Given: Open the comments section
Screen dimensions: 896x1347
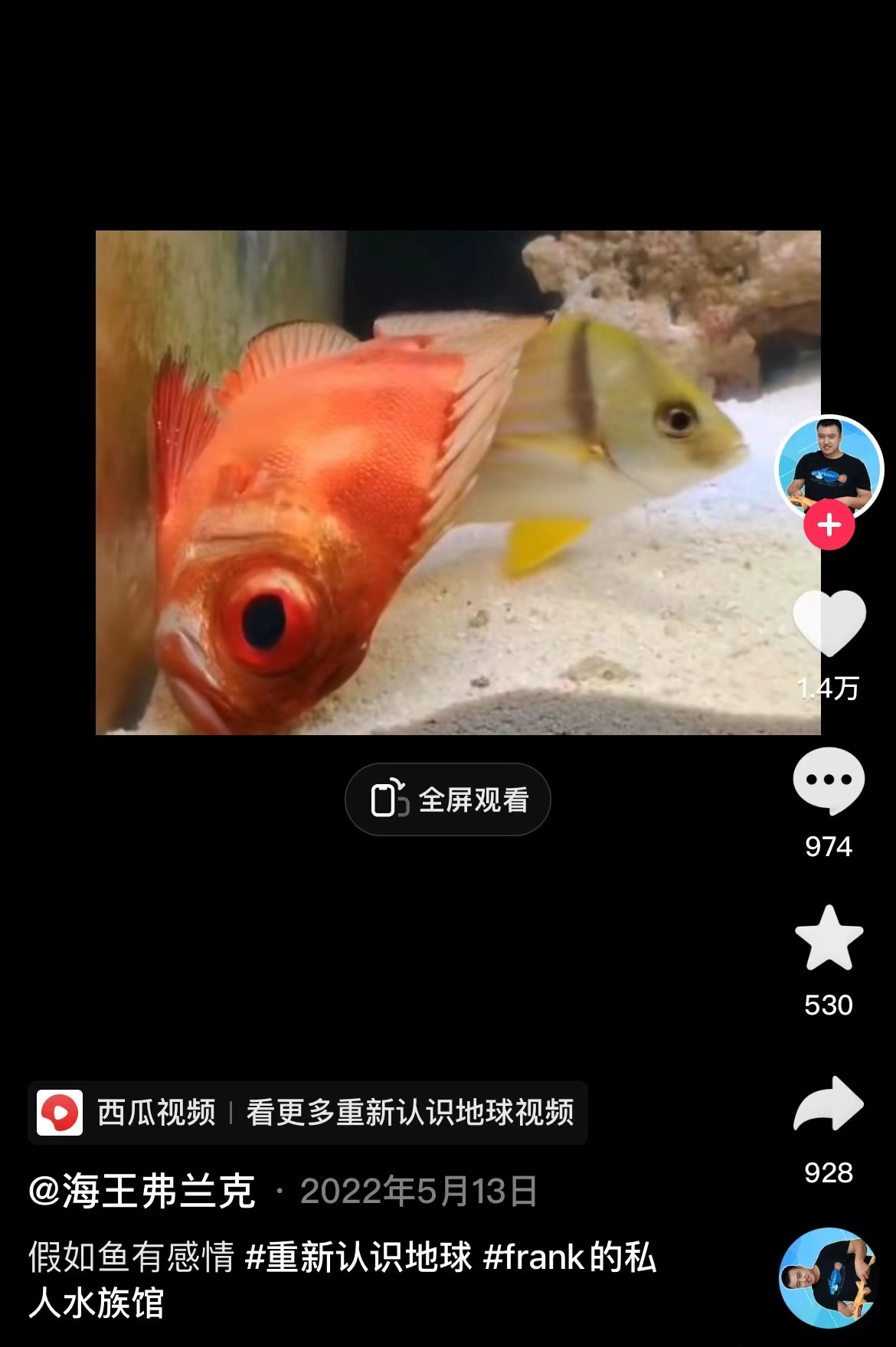Looking at the screenshot, I should 829,780.
